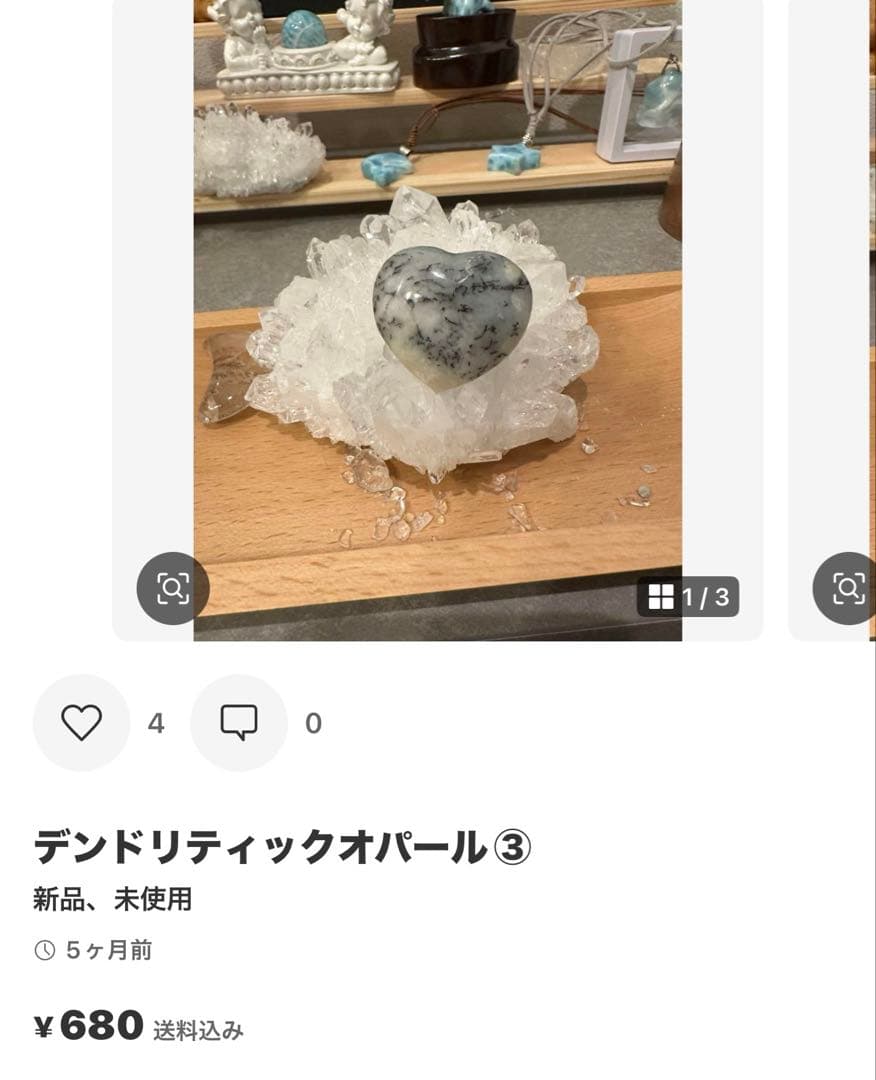Expand the comment section showing 0 comments
This screenshot has width=876, height=1080.
coord(240,721)
